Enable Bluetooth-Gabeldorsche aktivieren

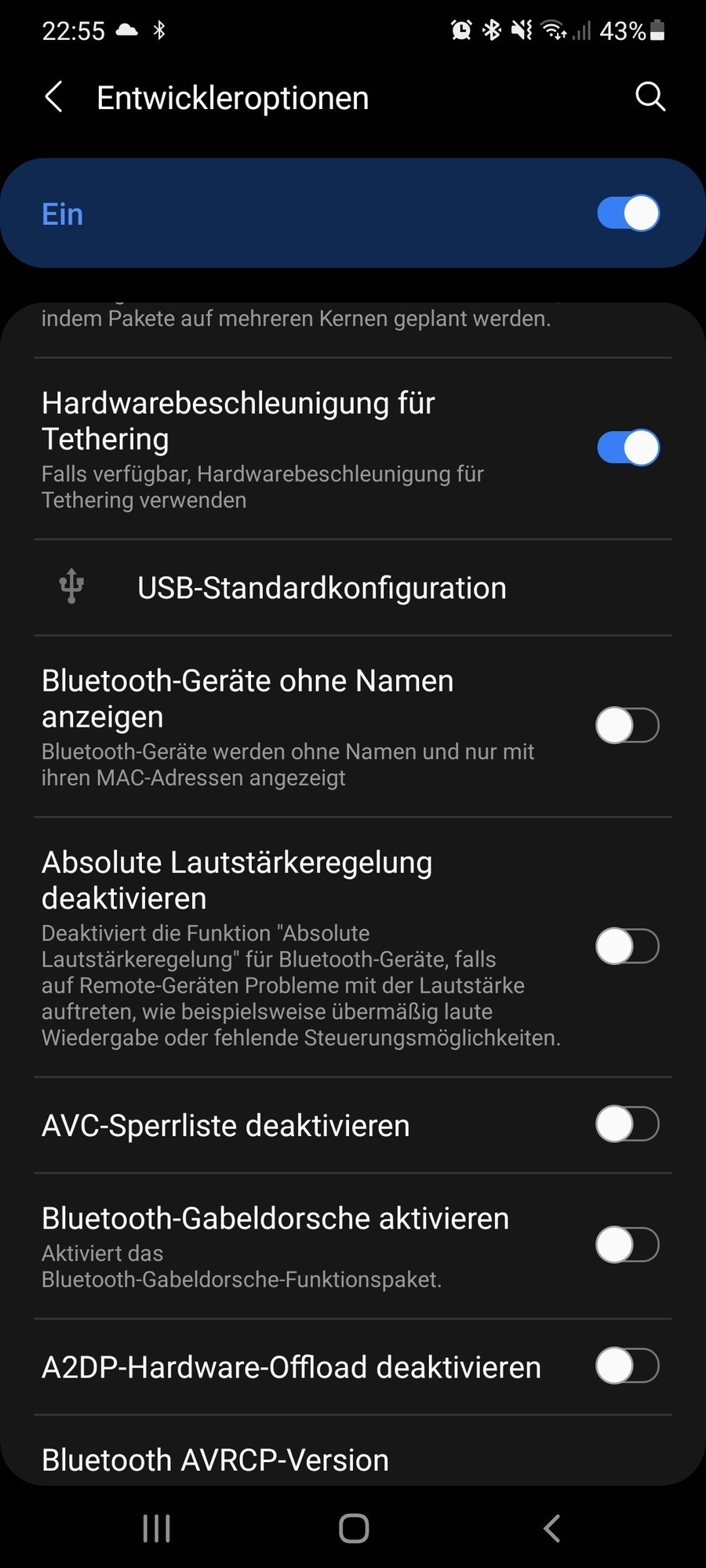[628, 1245]
